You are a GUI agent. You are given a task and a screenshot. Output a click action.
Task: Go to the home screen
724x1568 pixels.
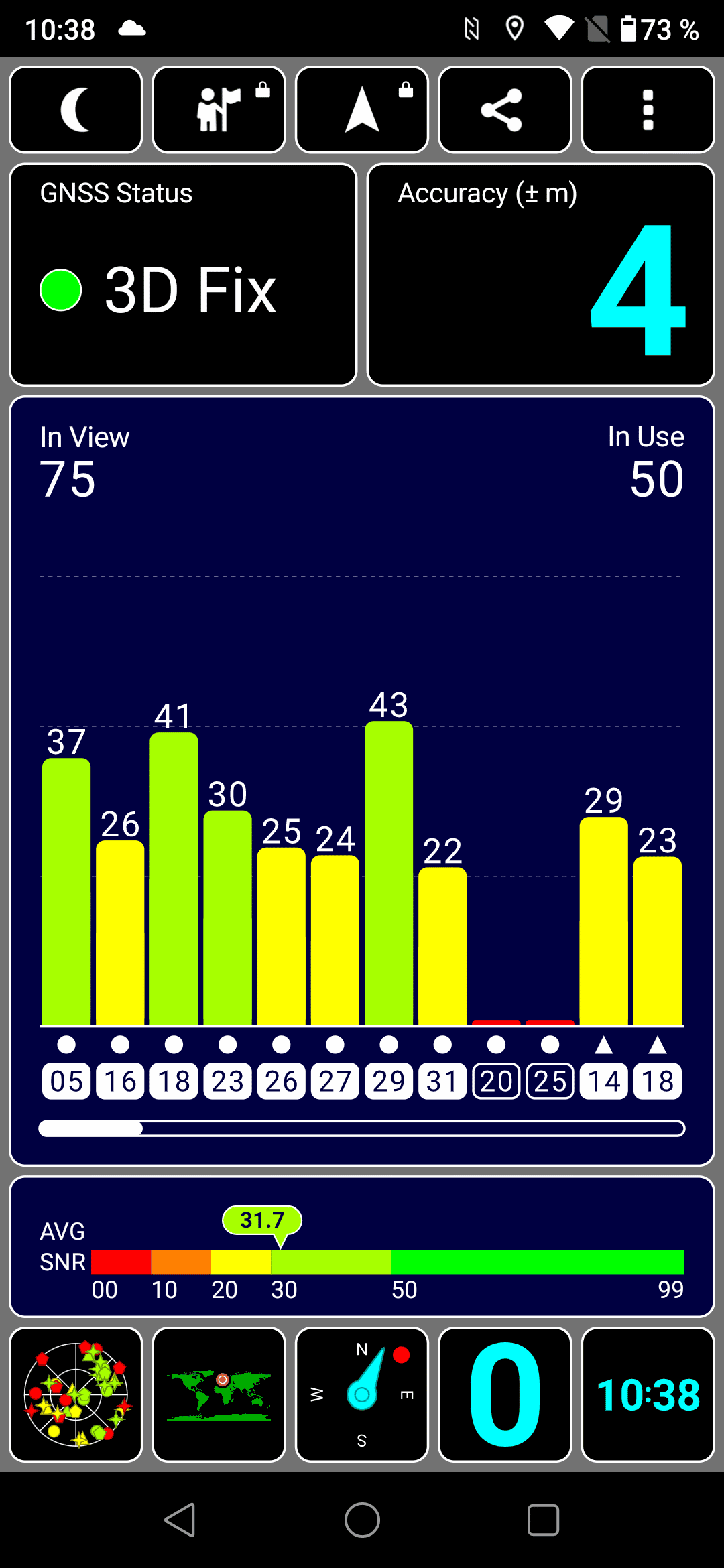(362, 1520)
